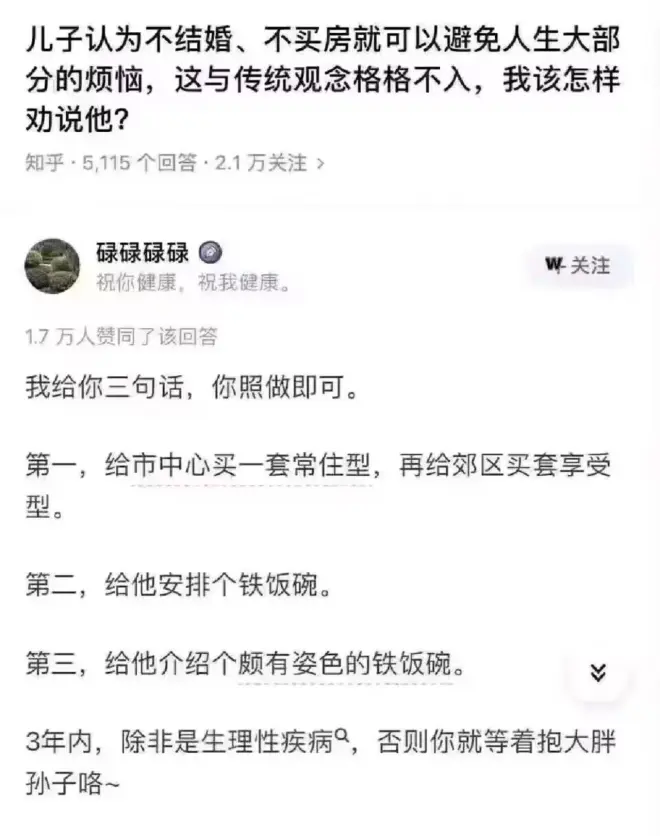Open 碌碌碌碌's profile avatar
Viewport: 660px width, 836px height.
pos(52,265)
